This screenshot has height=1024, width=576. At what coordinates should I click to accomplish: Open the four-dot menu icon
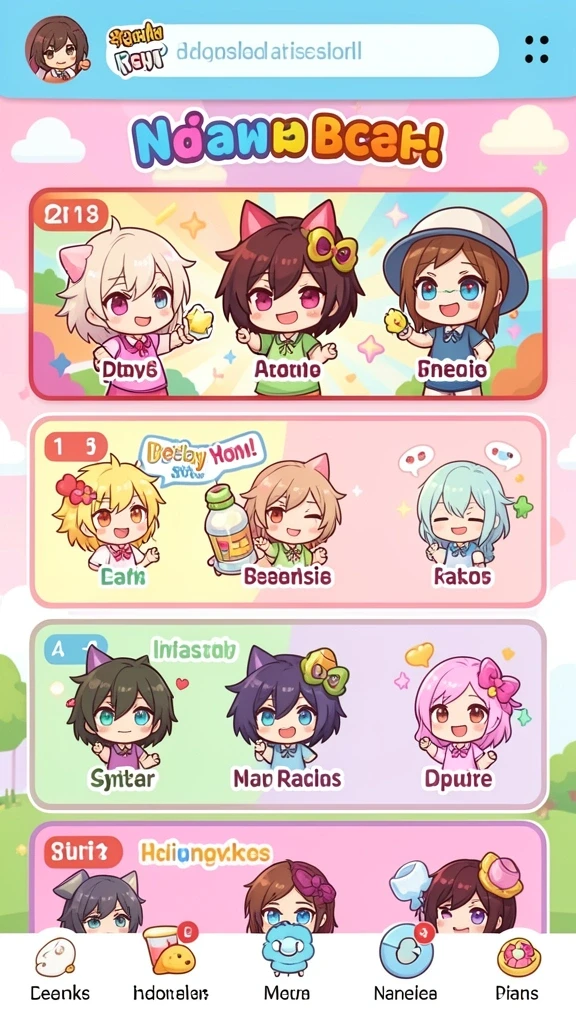(536, 50)
